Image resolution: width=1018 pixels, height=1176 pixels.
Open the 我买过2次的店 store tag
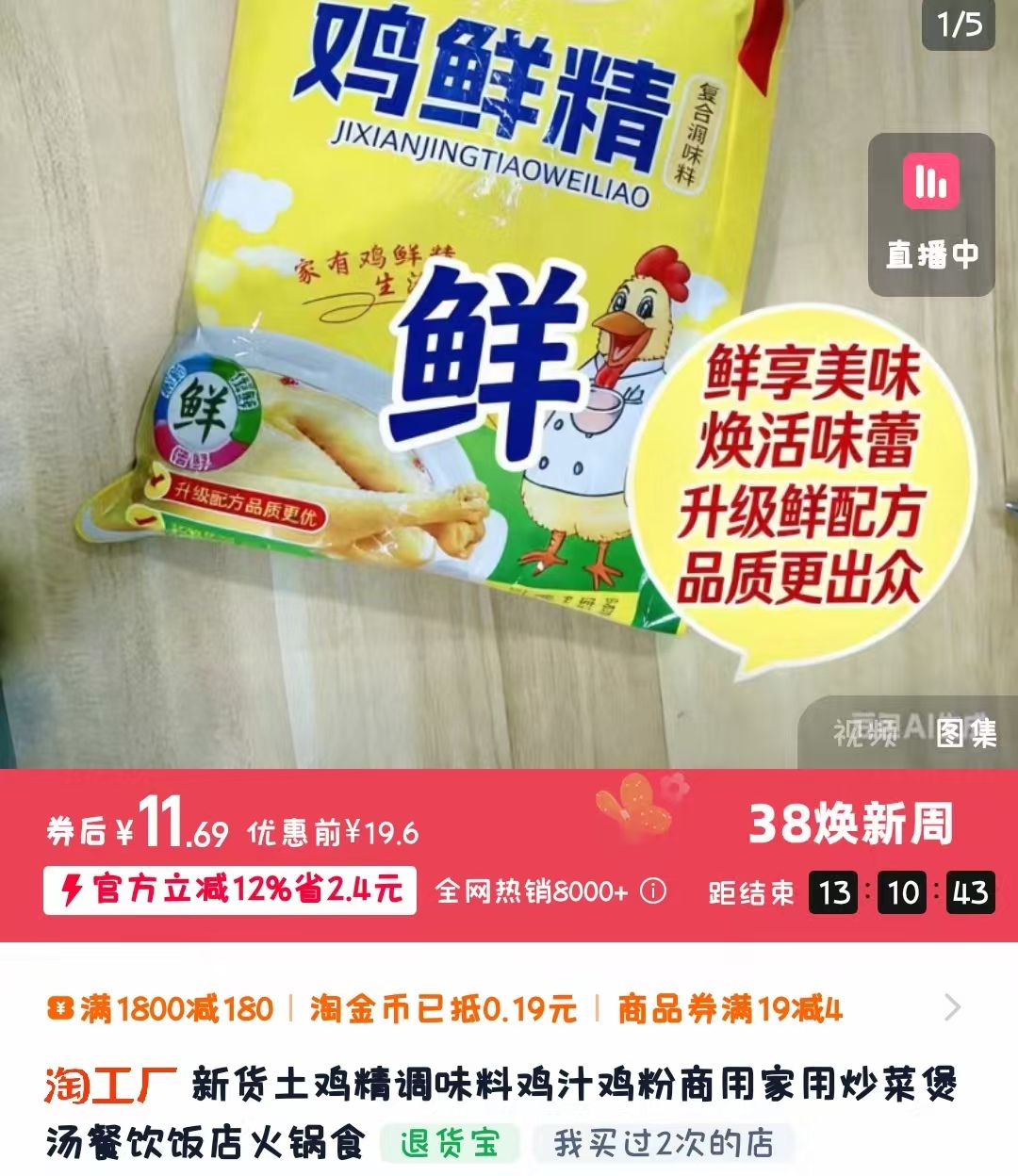pos(663,1143)
